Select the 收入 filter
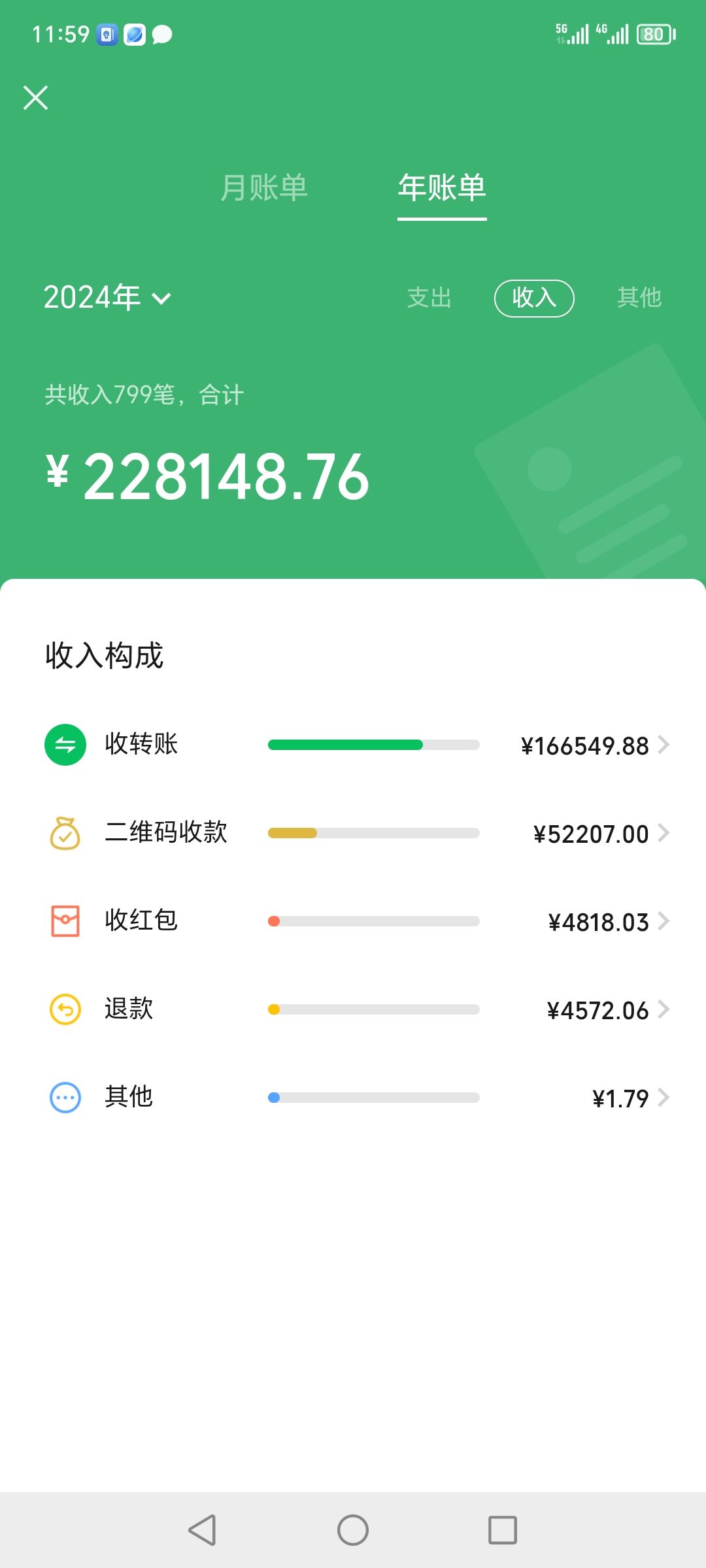The height and width of the screenshot is (1568, 706). point(534,299)
